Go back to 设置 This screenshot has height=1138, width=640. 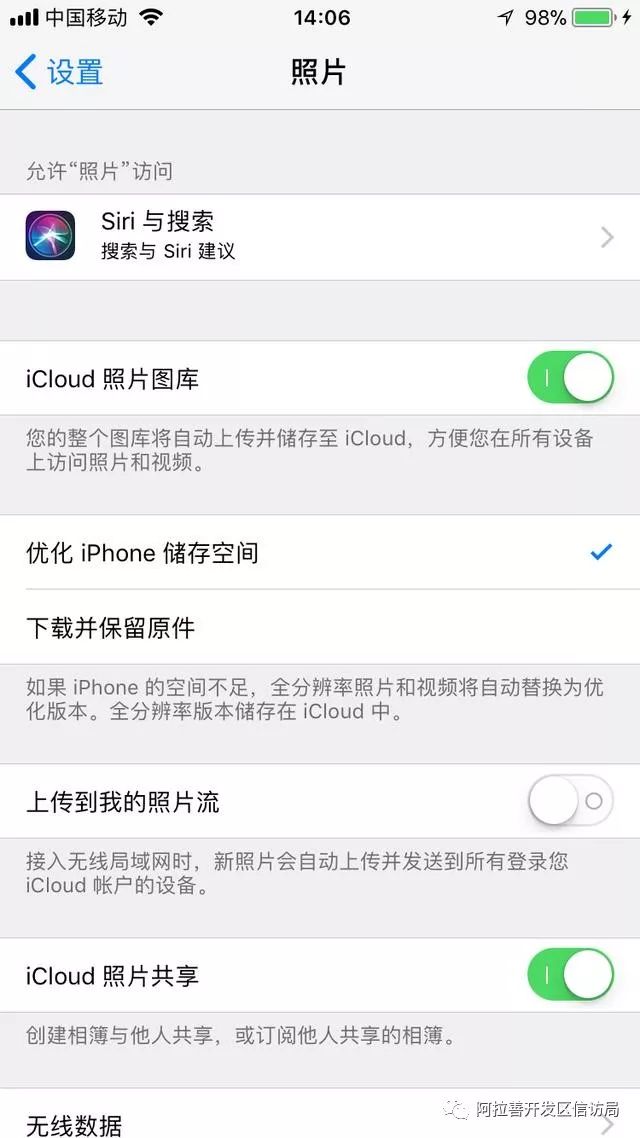[x=59, y=73]
